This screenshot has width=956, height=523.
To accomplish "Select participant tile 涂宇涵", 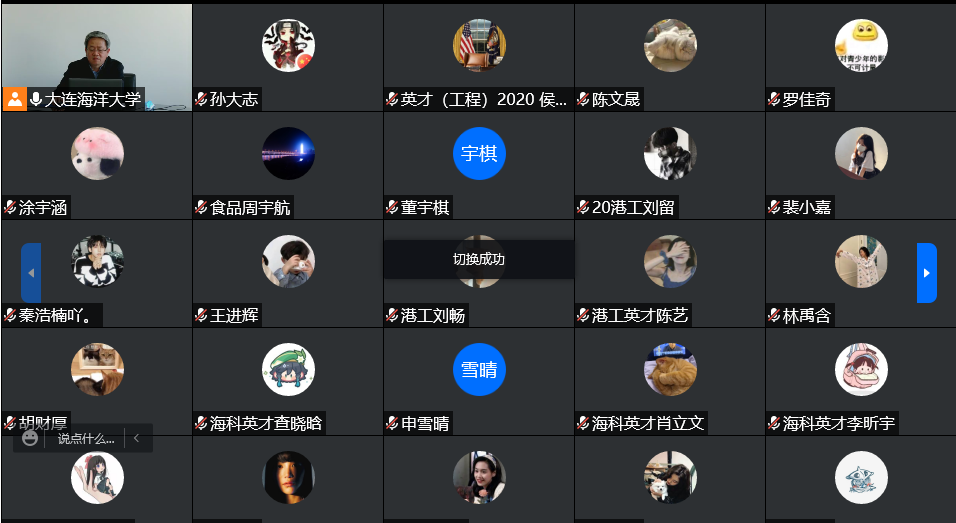I will [97, 163].
